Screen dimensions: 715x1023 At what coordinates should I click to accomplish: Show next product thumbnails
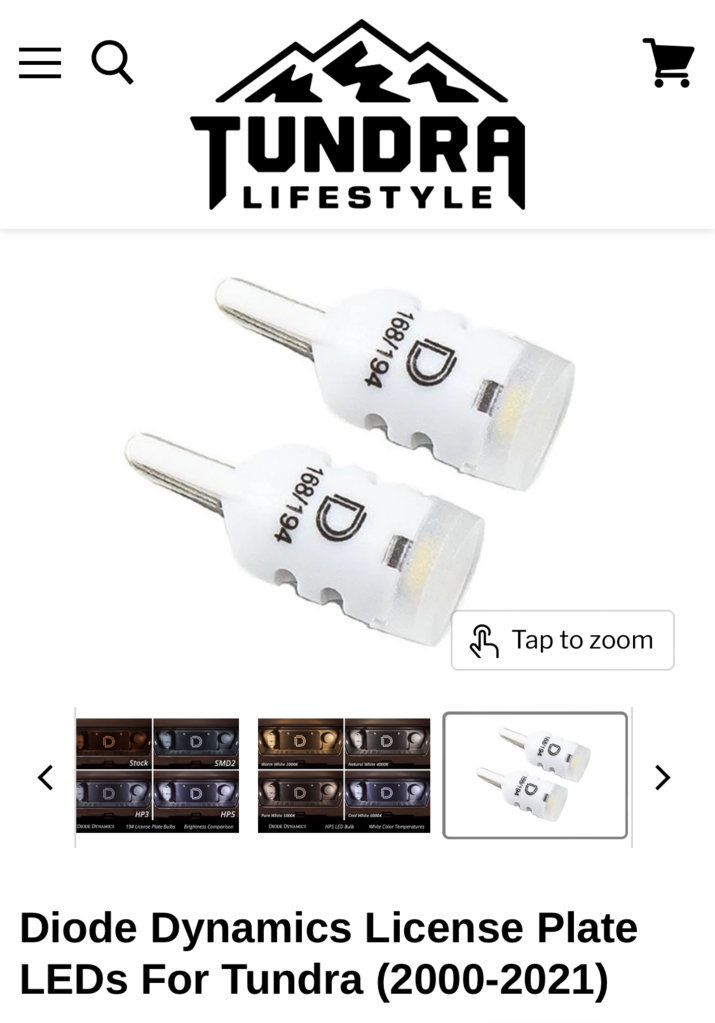(x=662, y=777)
